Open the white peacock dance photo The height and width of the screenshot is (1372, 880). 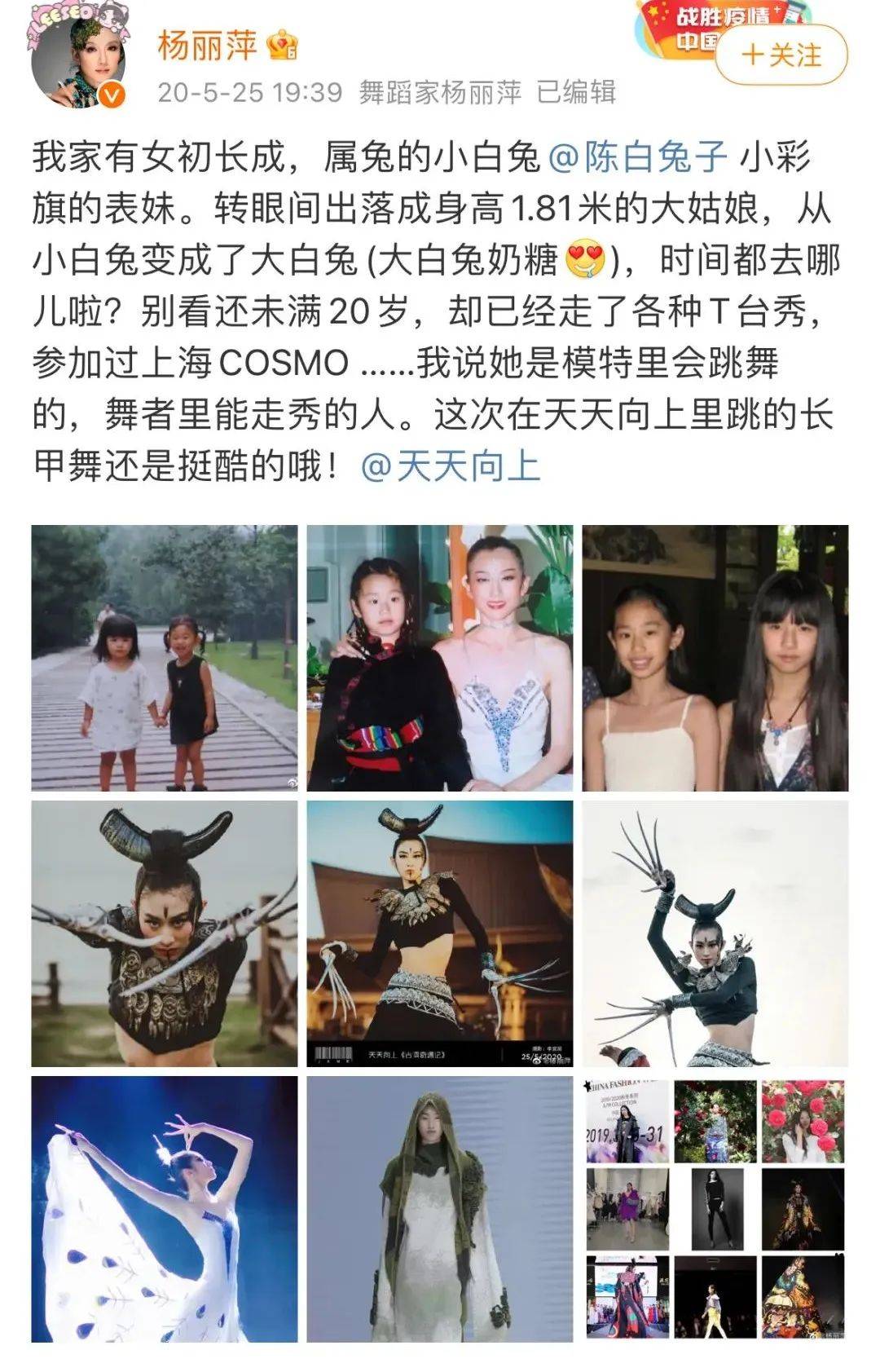(165, 1208)
